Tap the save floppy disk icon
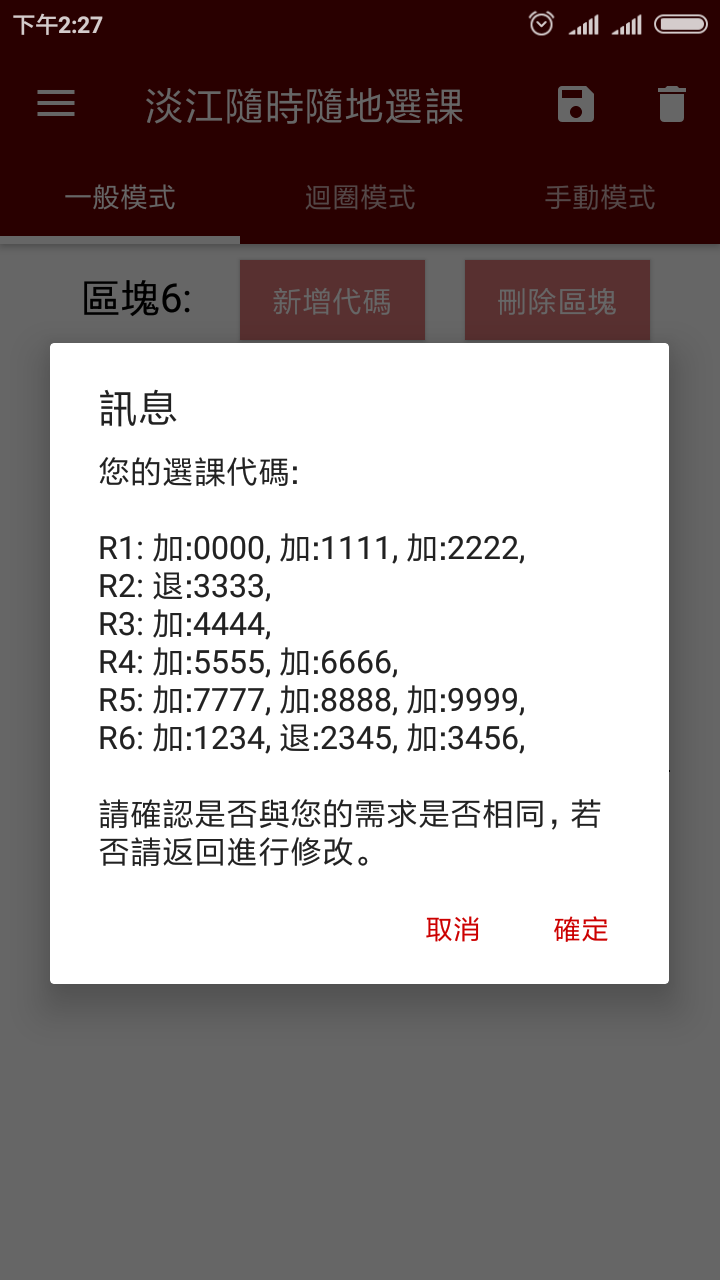 pyautogui.click(x=576, y=104)
